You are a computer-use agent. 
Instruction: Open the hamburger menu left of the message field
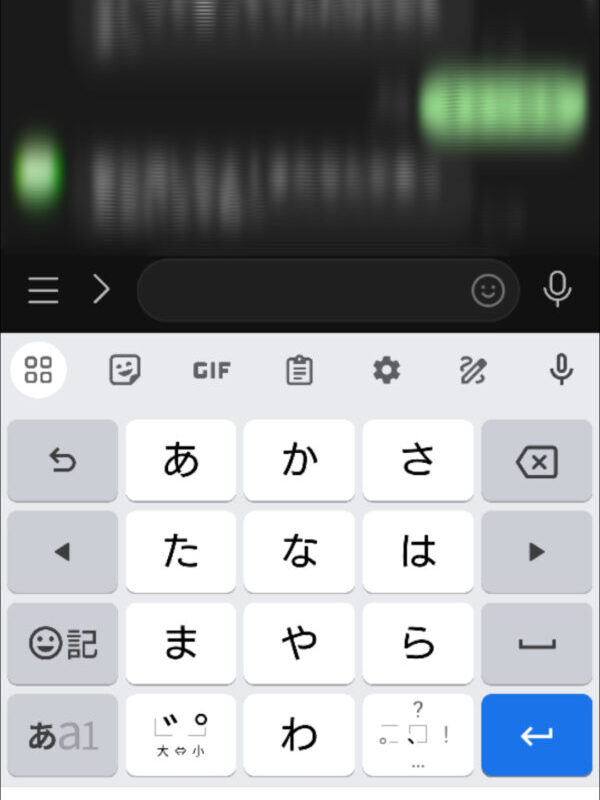point(43,291)
